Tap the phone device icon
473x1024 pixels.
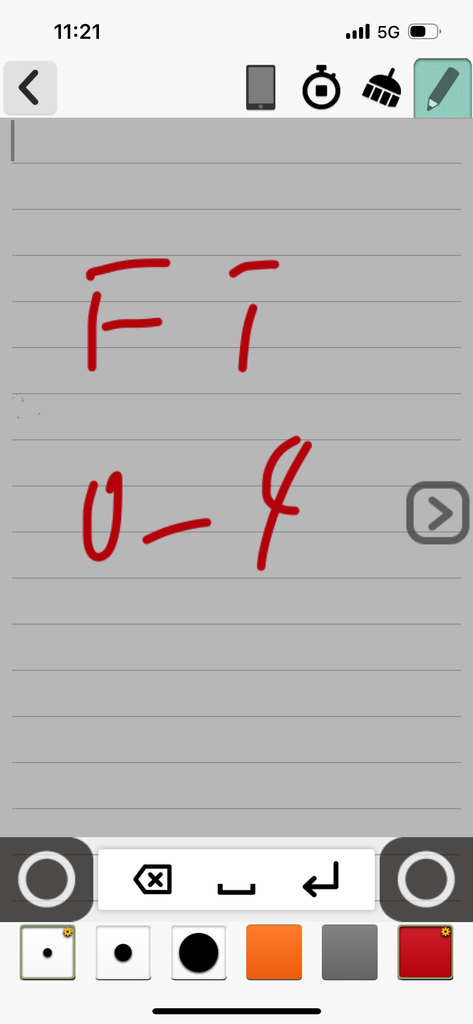click(x=261, y=88)
